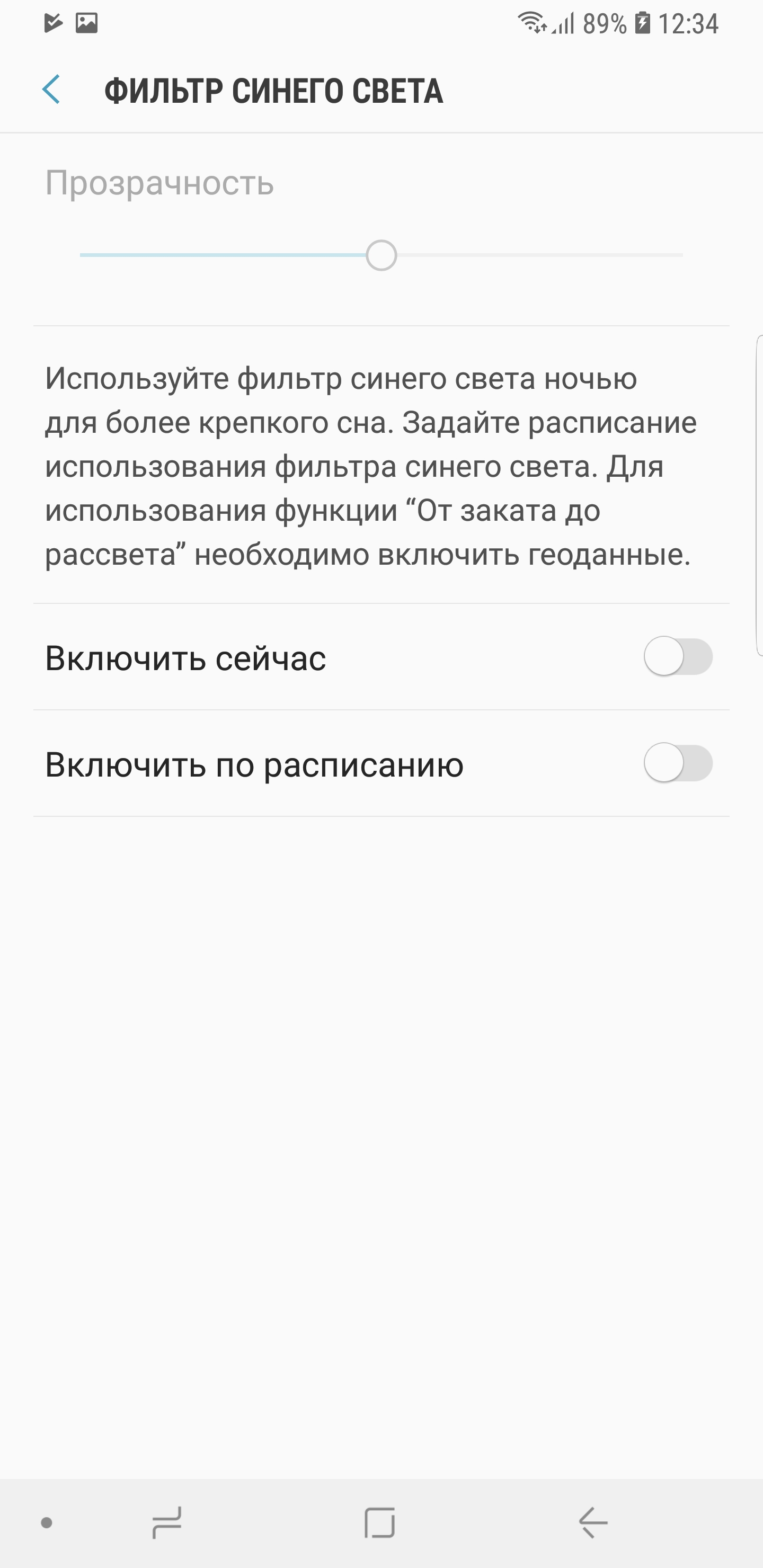Tap the home button in navigation bar
The image size is (763, 1568).
click(380, 1523)
